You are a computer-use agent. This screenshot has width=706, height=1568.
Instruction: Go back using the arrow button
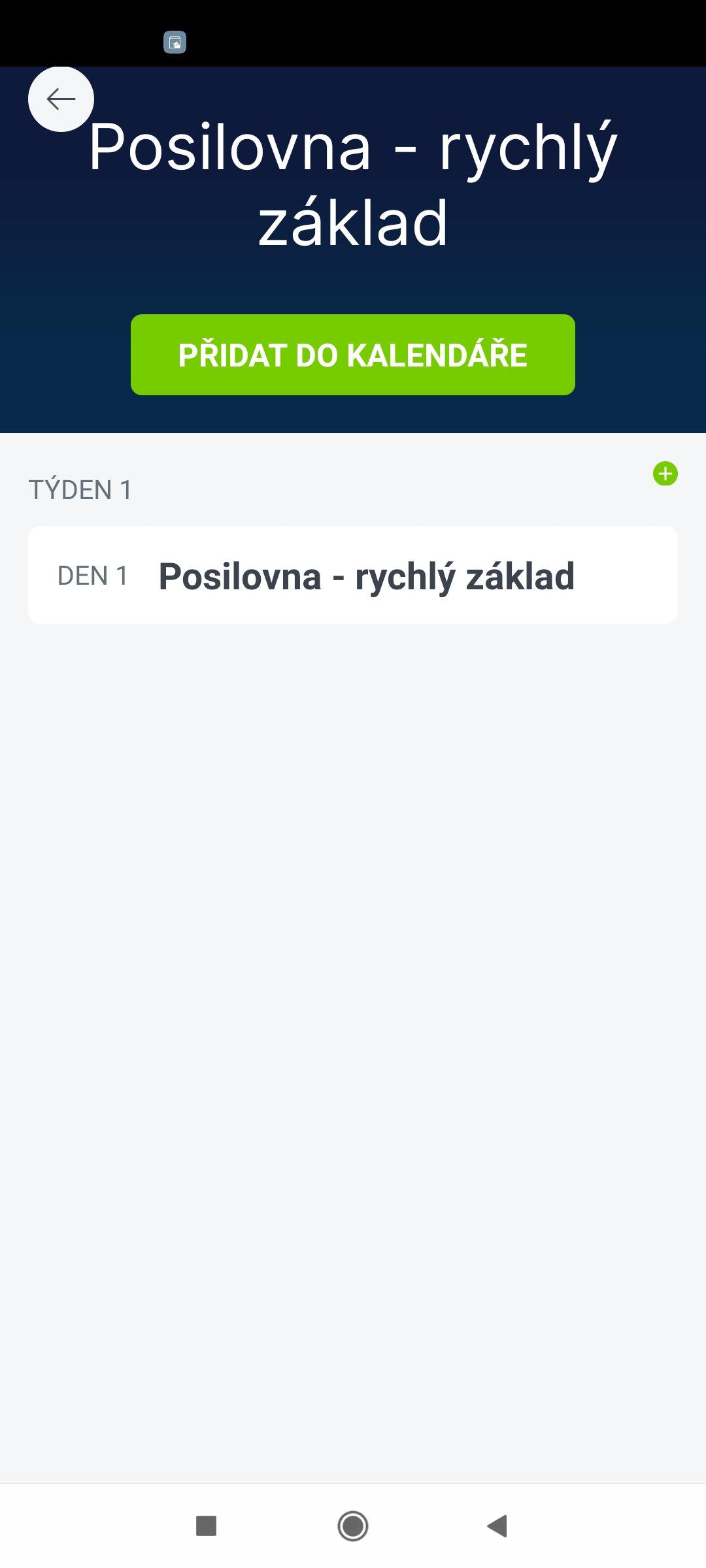[61, 99]
